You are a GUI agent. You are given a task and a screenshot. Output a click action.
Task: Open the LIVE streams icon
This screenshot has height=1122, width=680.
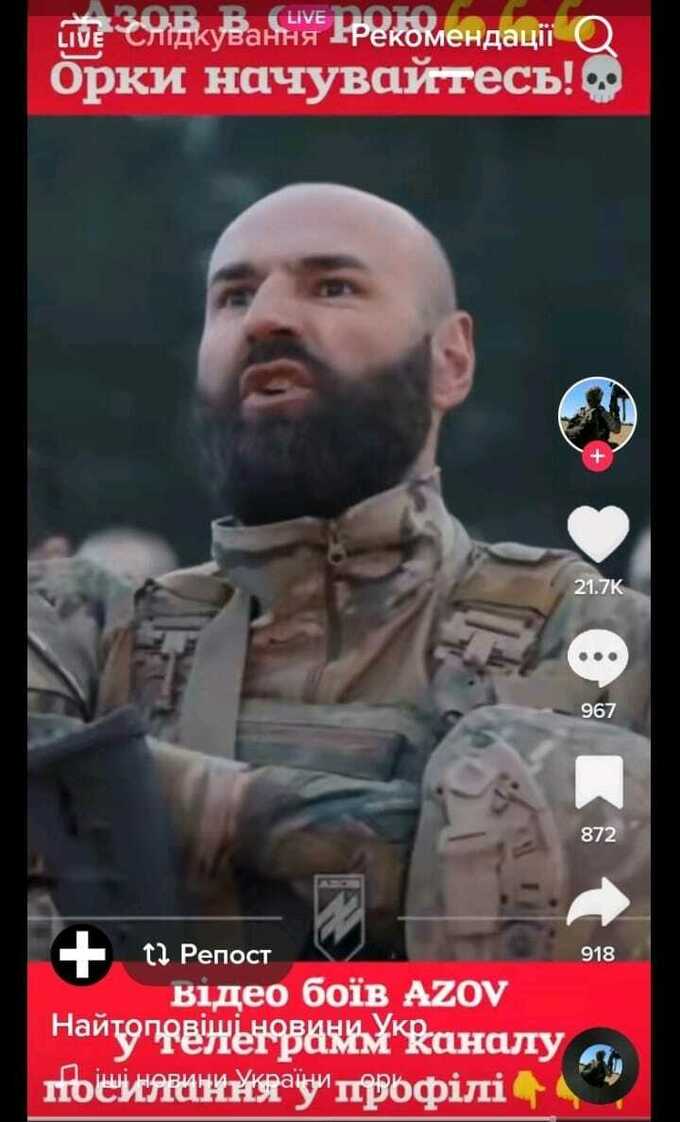81,38
